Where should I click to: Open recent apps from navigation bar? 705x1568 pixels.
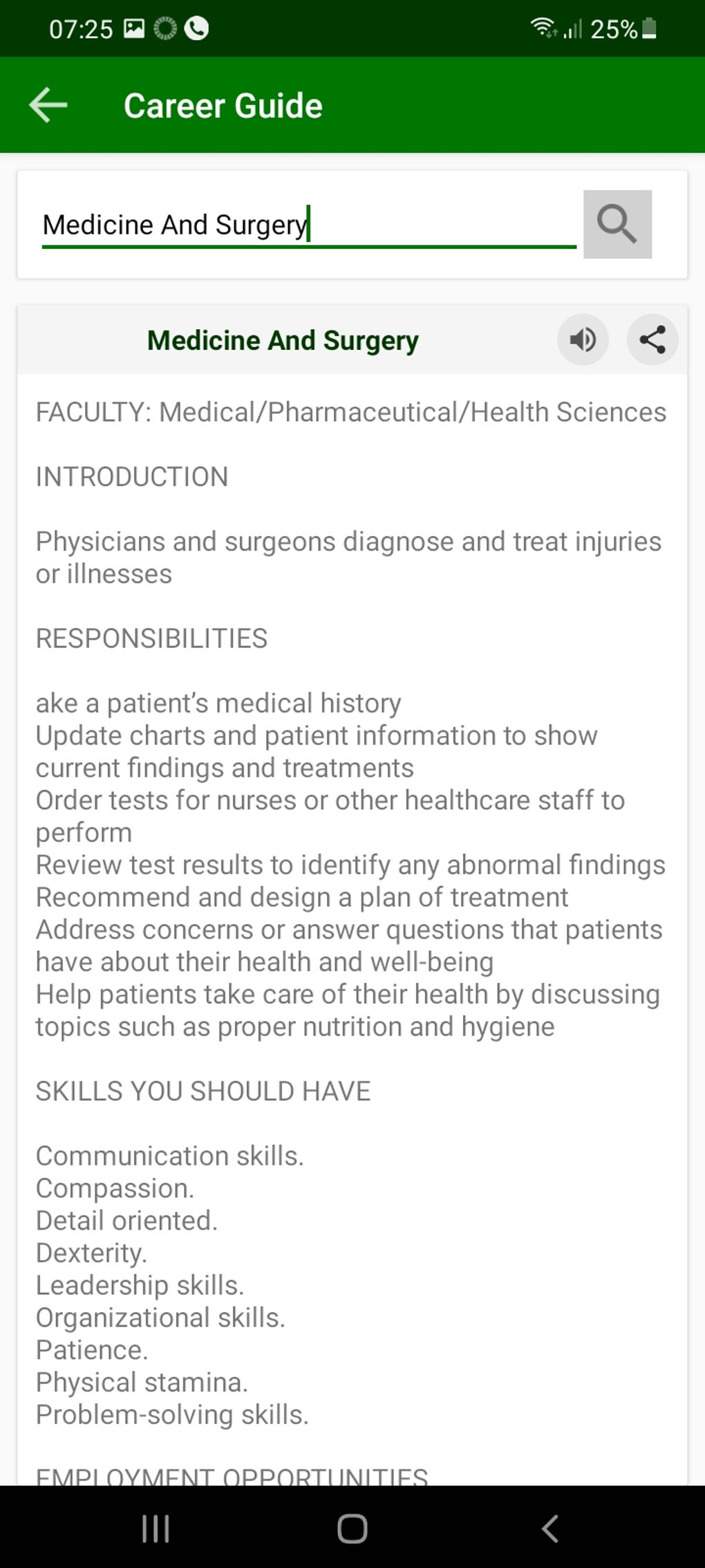pyautogui.click(x=156, y=1528)
